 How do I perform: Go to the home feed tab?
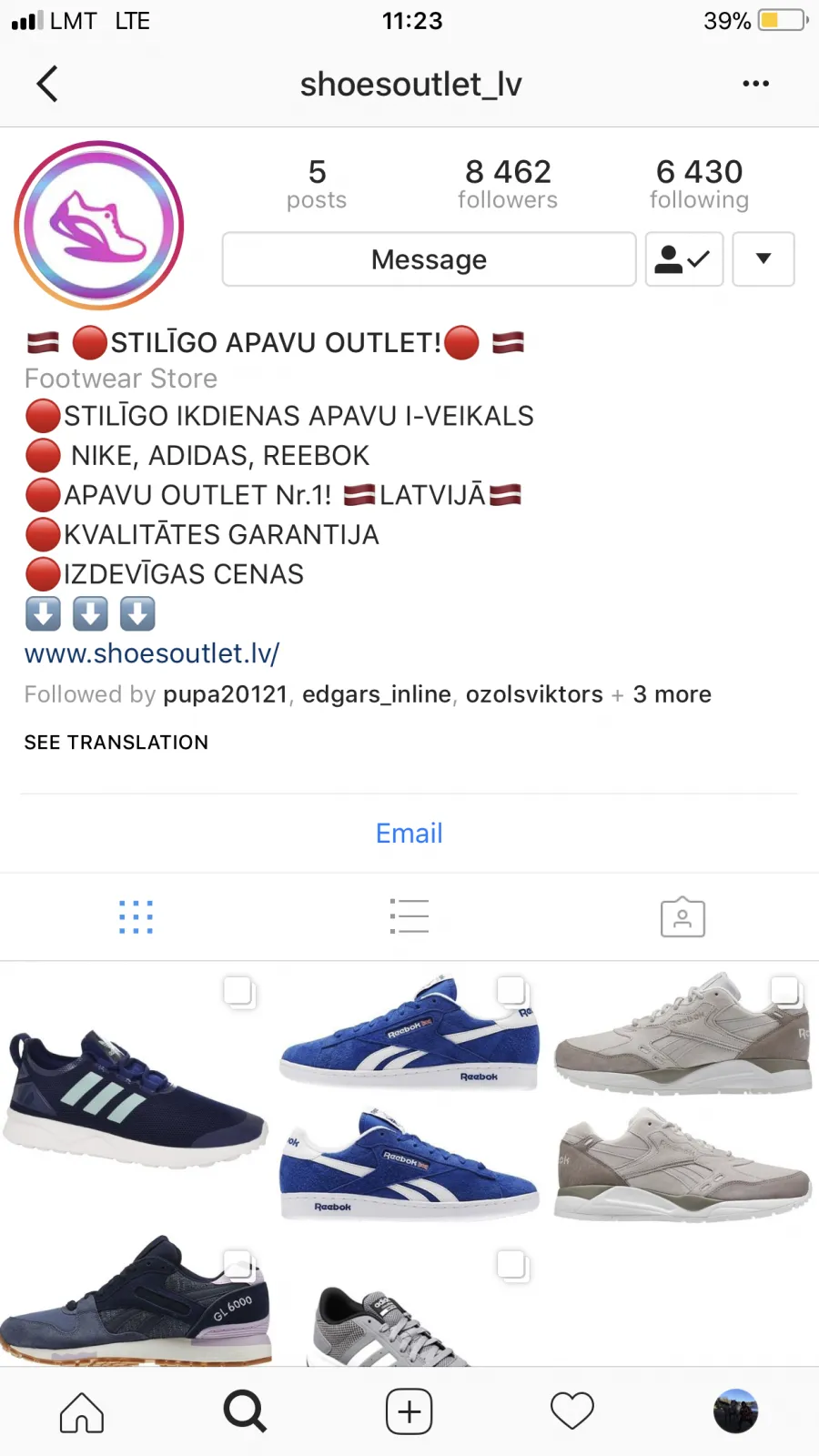82,1412
